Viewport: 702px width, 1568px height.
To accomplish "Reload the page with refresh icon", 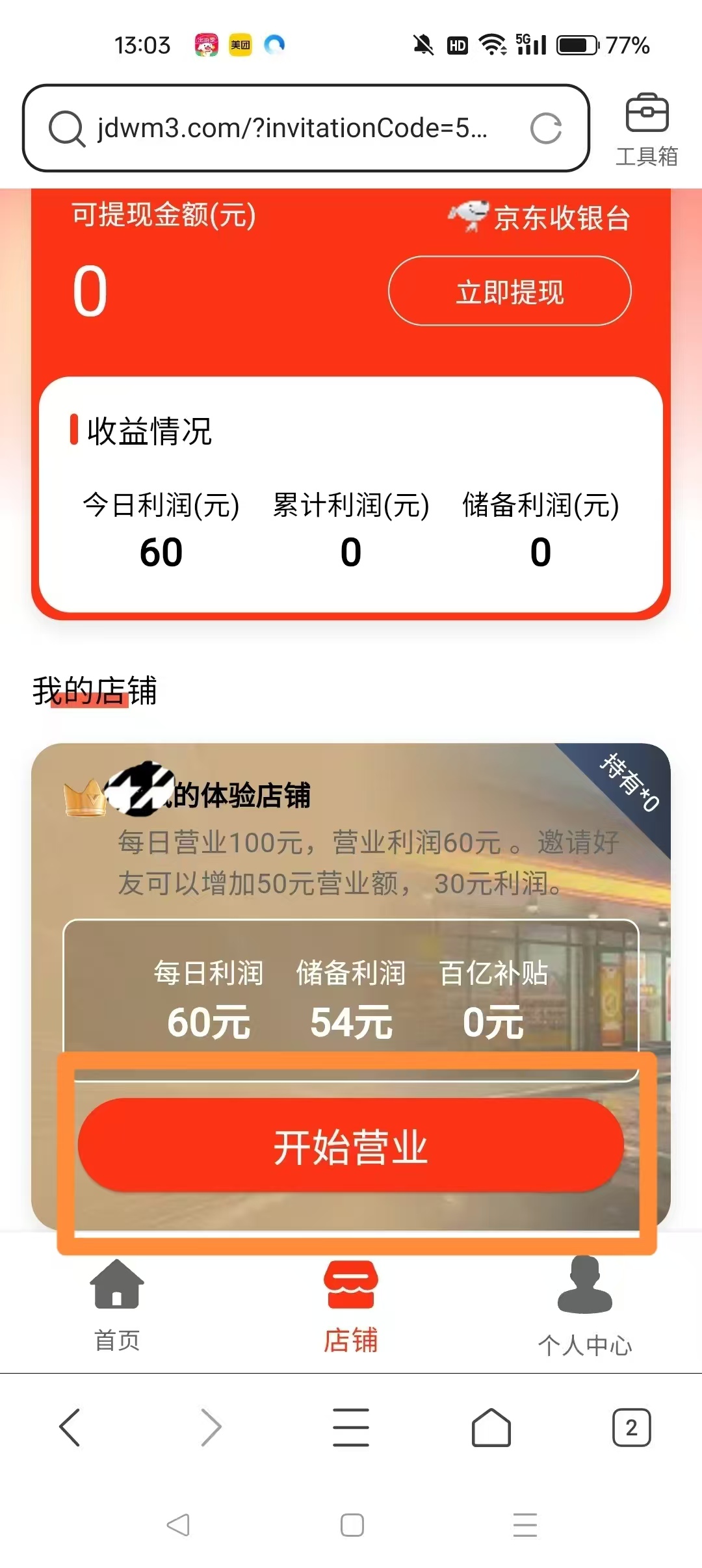I will tap(546, 129).
